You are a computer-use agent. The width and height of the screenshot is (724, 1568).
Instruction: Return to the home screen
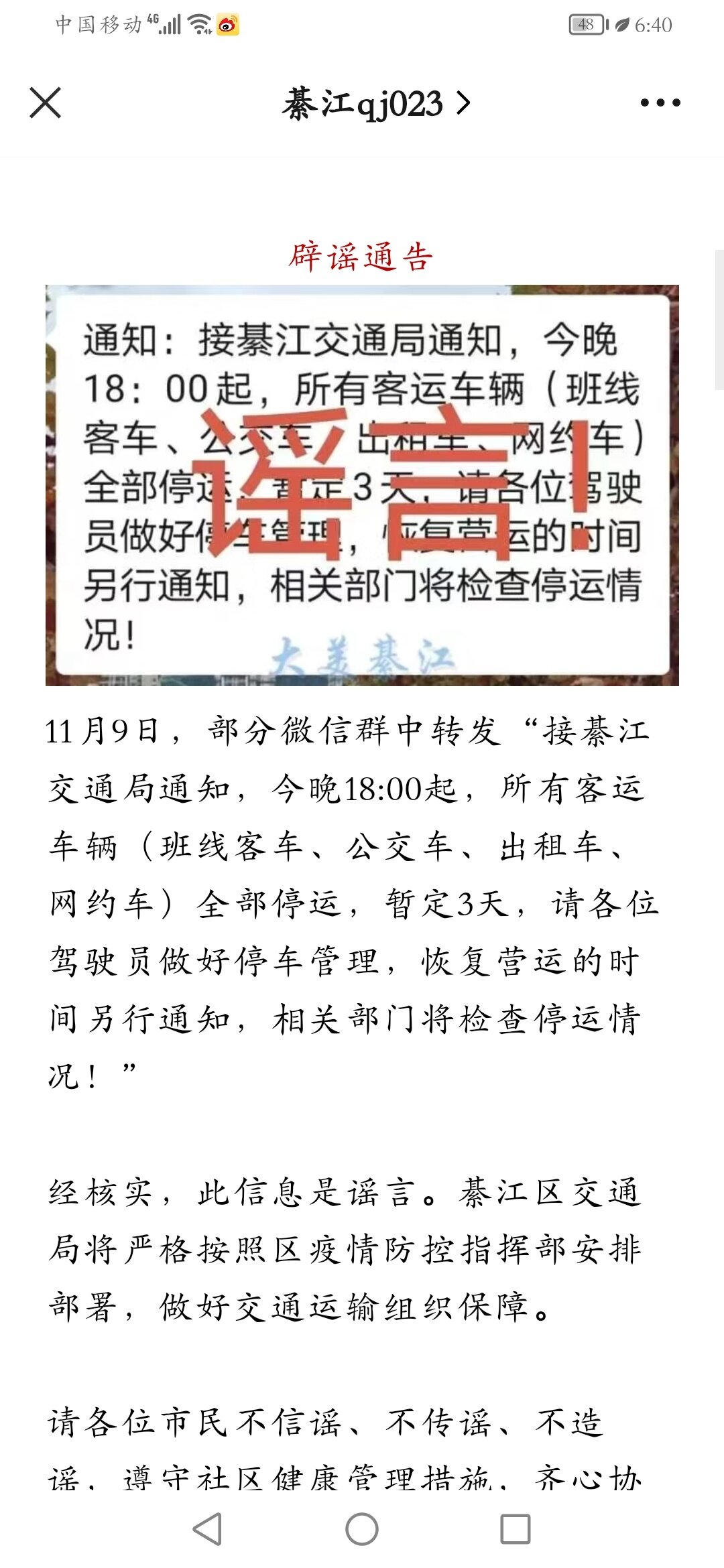click(x=362, y=1528)
